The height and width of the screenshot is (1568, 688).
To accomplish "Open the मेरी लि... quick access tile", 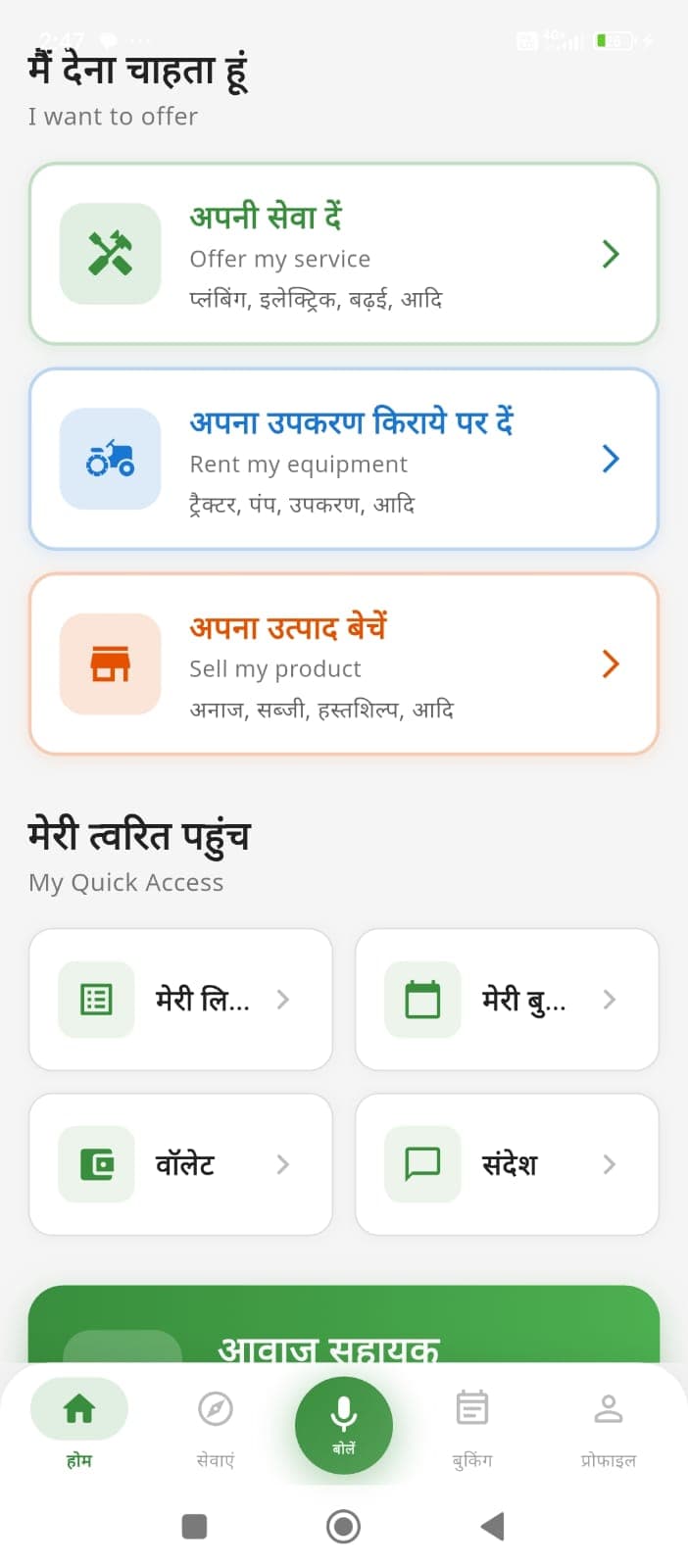I will (x=180, y=1000).
